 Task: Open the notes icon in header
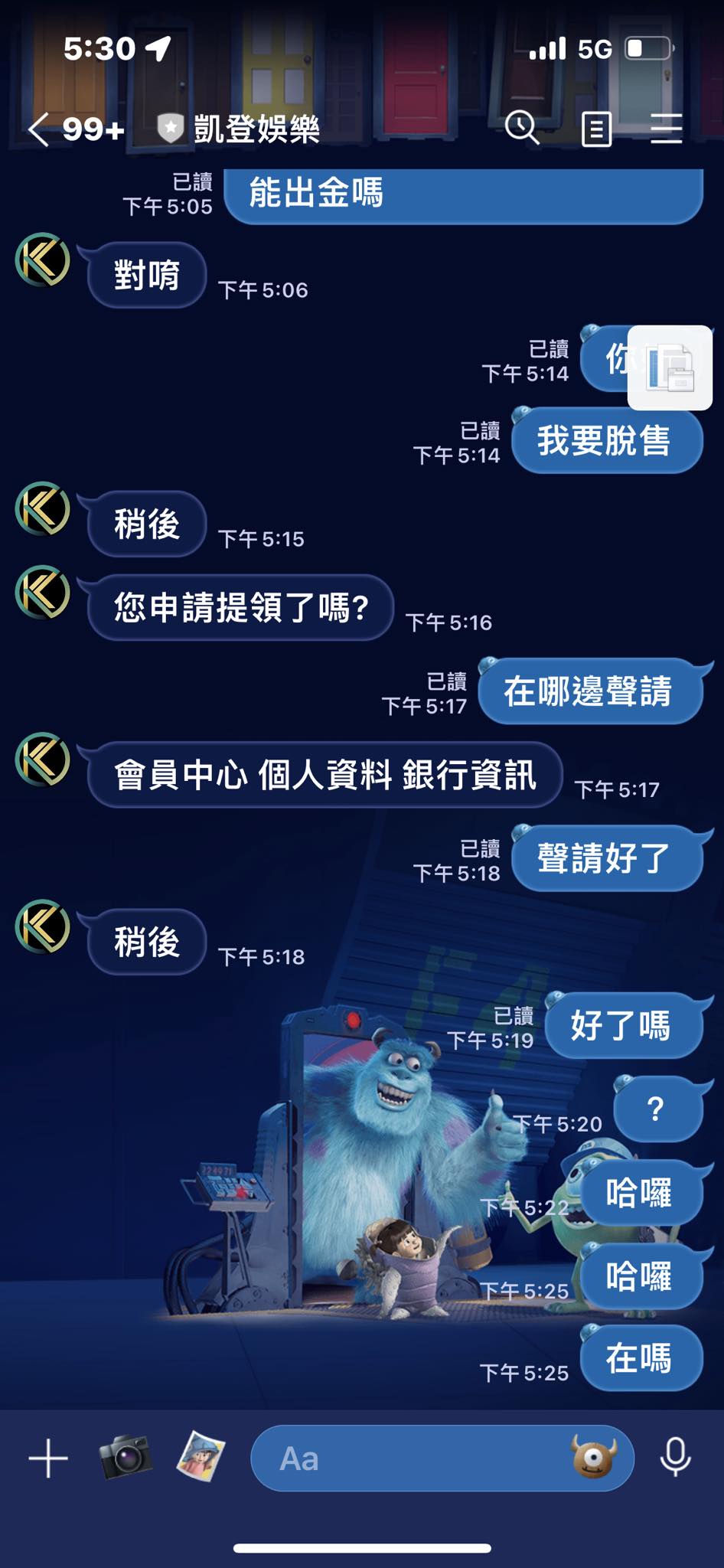596,129
